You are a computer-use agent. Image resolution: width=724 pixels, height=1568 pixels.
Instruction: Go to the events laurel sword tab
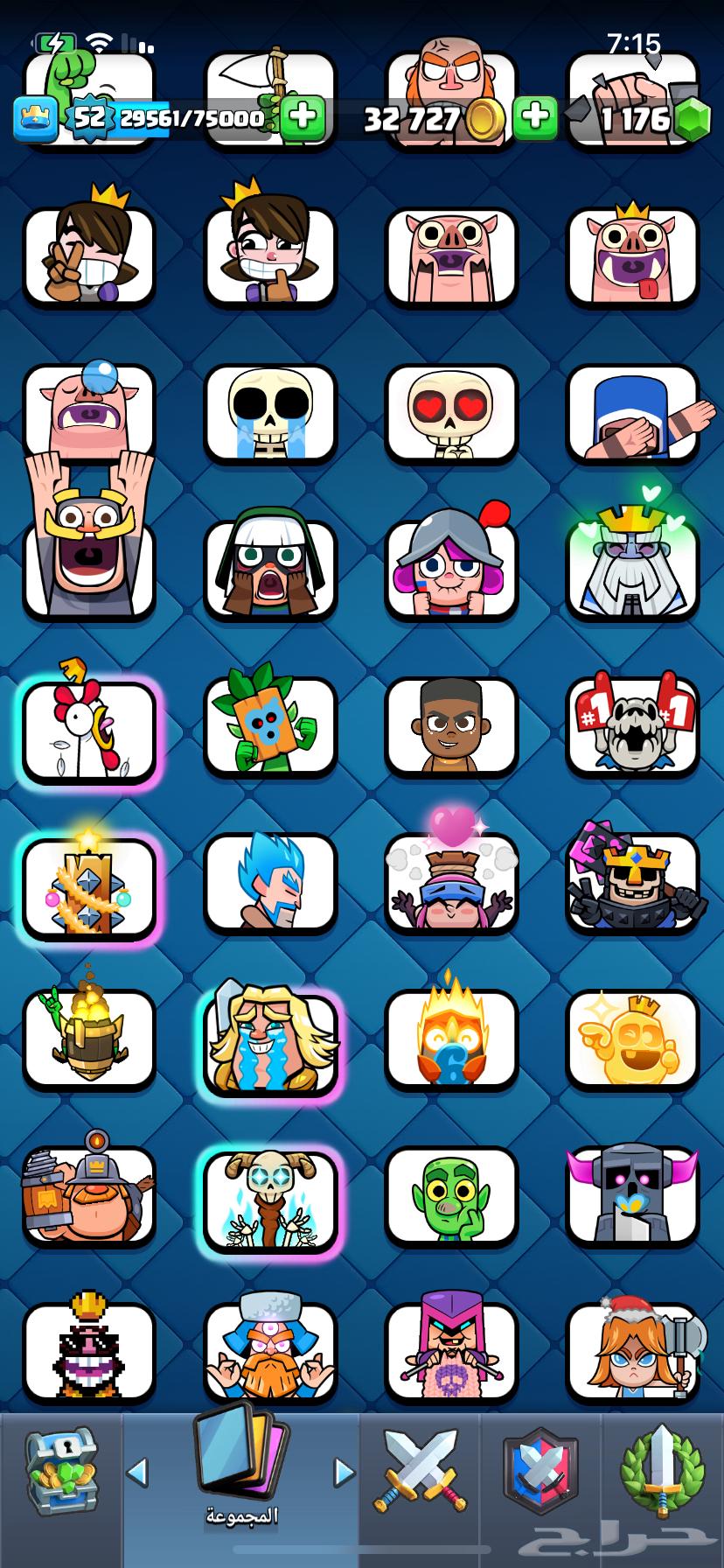(662, 1472)
